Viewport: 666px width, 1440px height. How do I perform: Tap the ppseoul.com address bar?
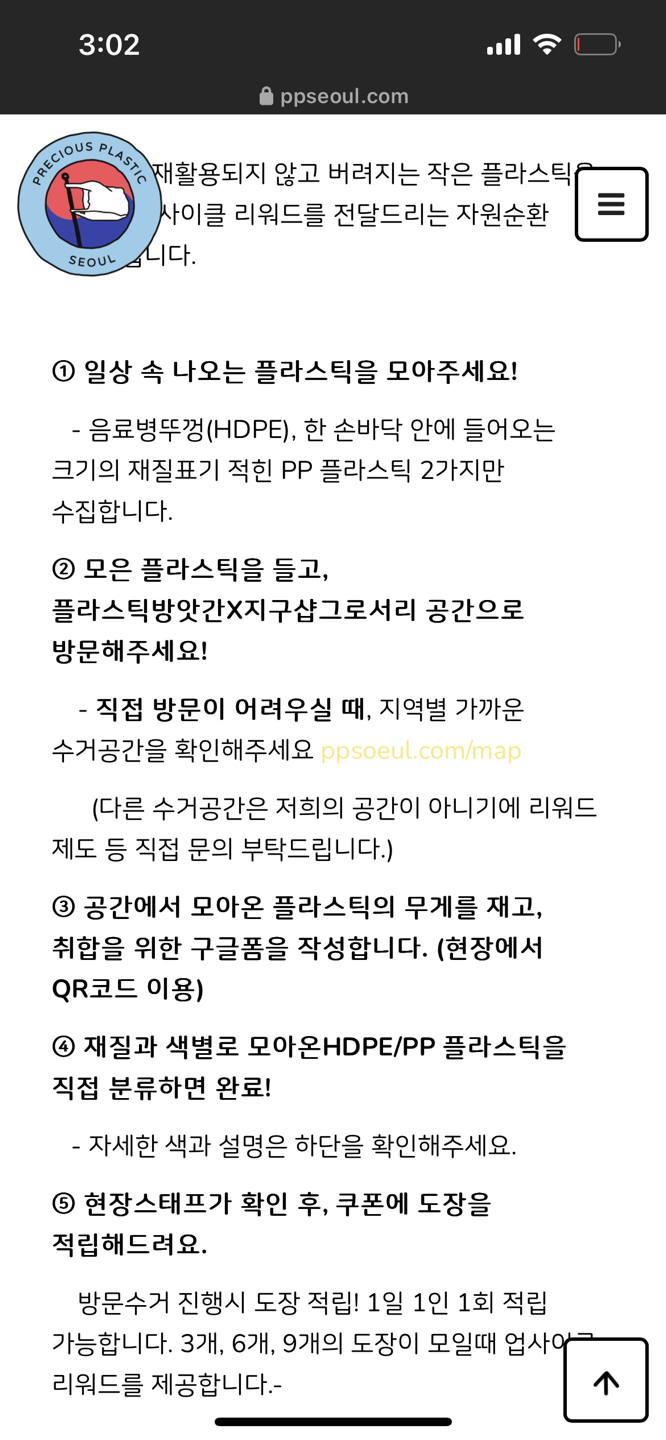333,96
